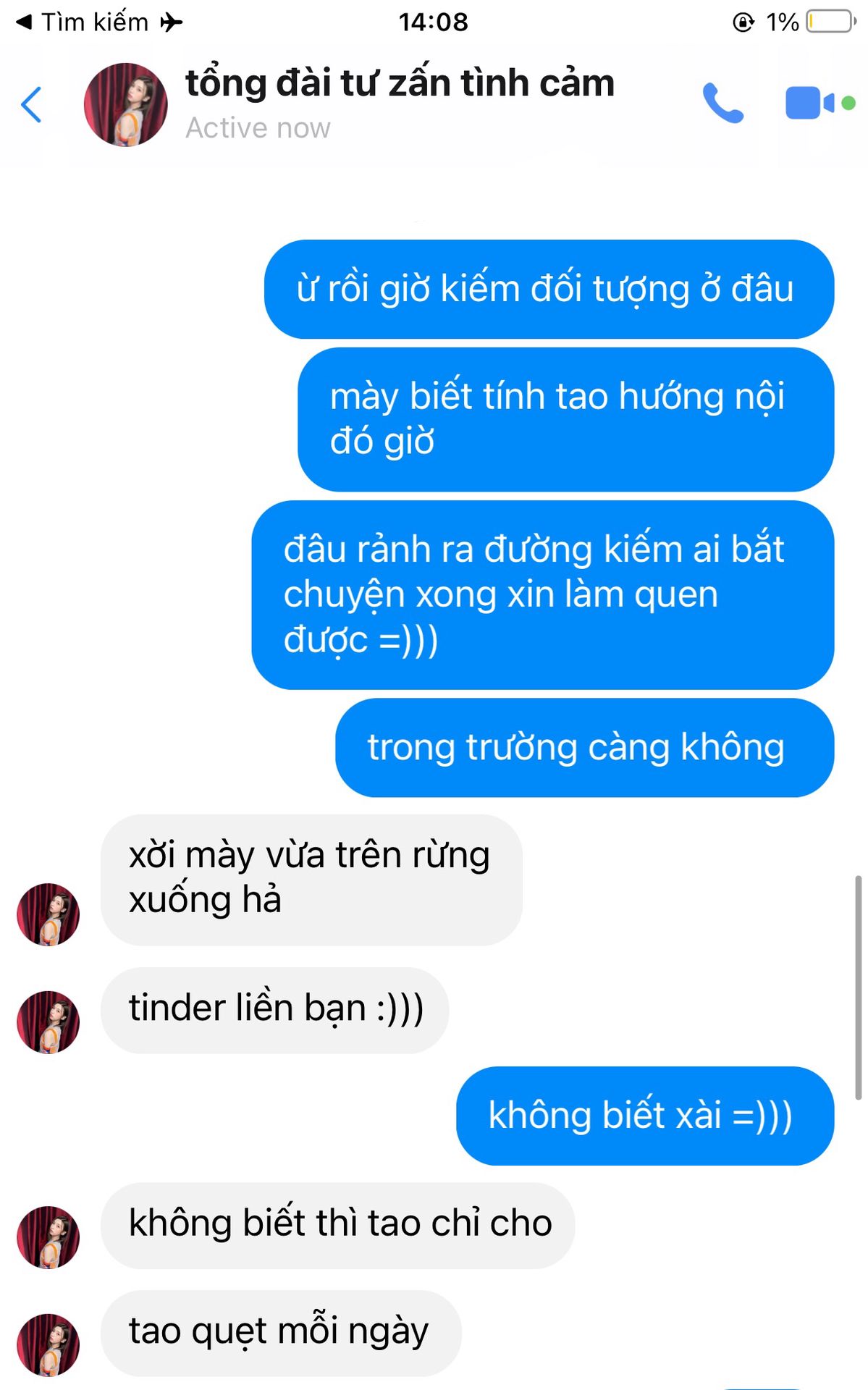Image resolution: width=868 pixels, height=1390 pixels.
Task: Go back to the chat list
Action: 31,105
